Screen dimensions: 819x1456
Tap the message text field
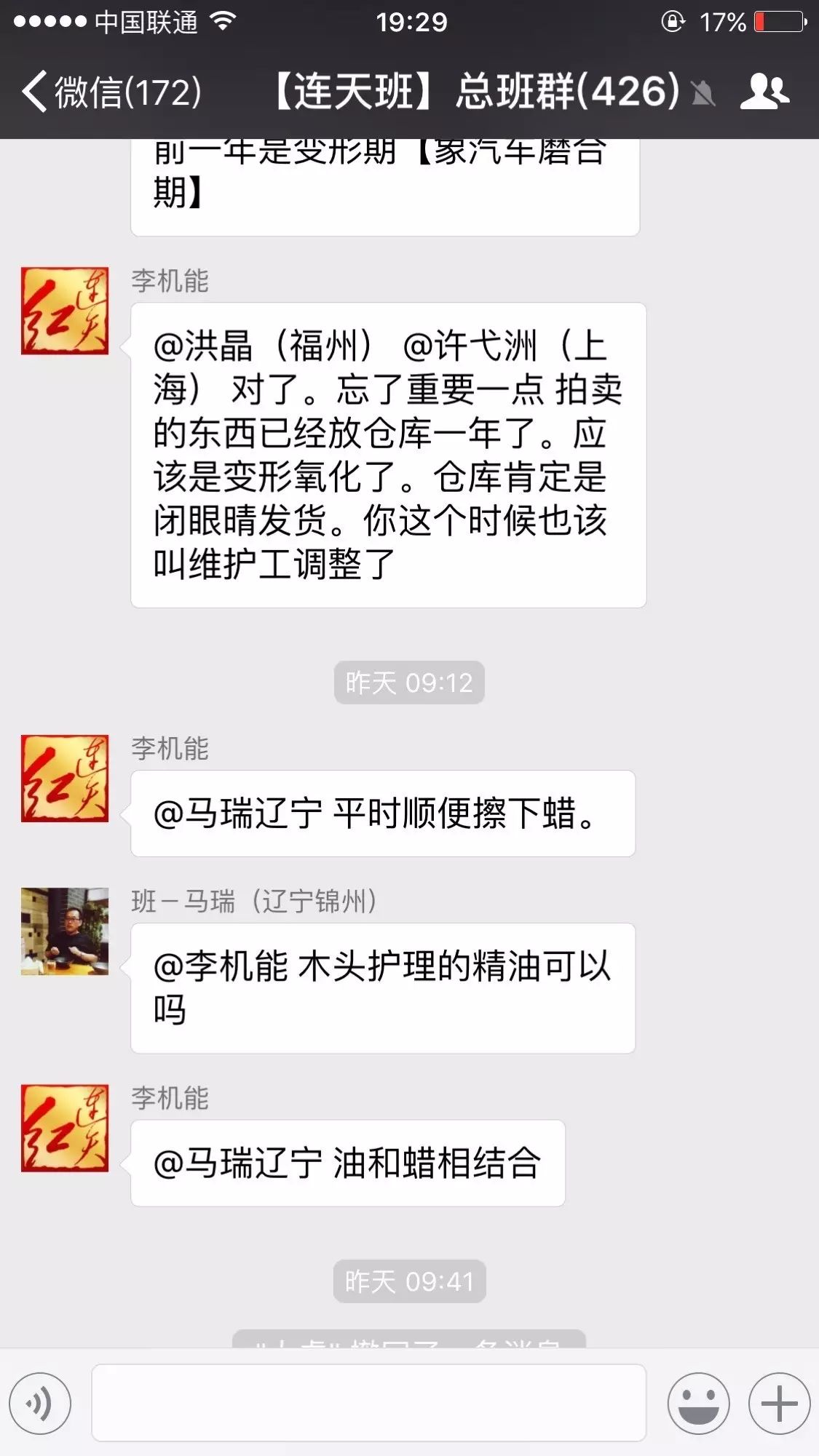point(368,1403)
